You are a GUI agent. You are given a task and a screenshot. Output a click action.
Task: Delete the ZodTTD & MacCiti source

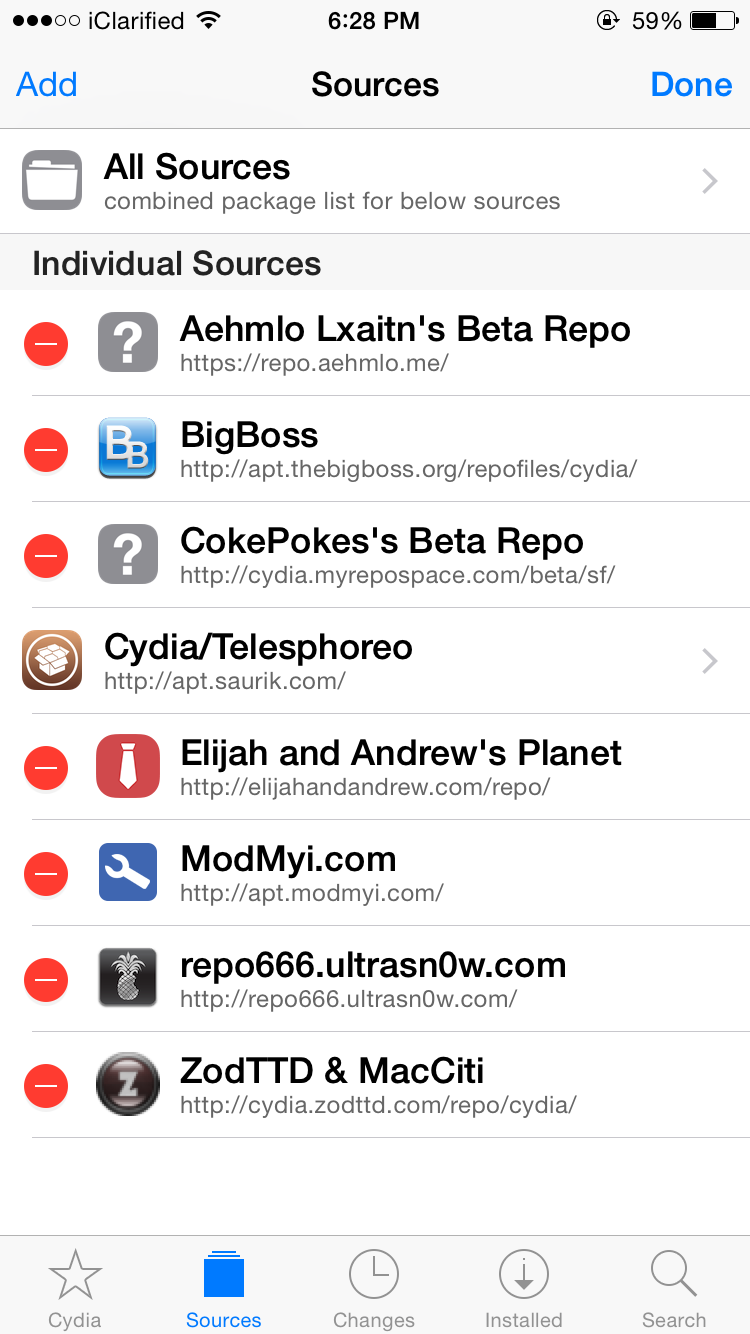point(46,1086)
